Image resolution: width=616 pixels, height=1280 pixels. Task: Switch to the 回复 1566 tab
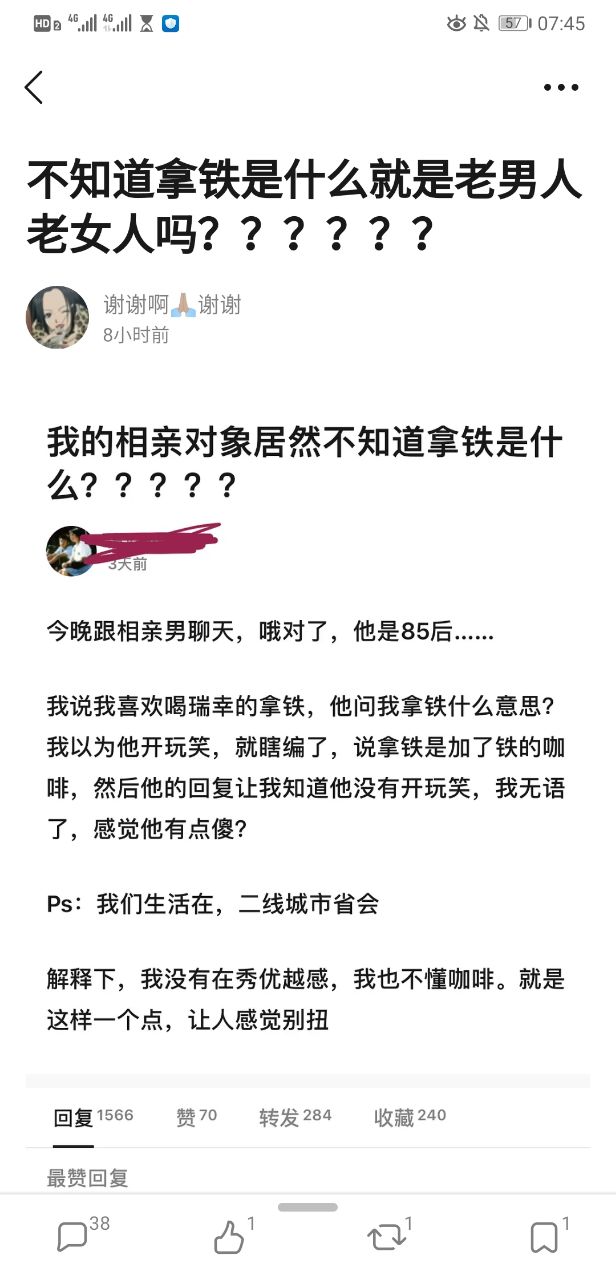click(x=92, y=1116)
